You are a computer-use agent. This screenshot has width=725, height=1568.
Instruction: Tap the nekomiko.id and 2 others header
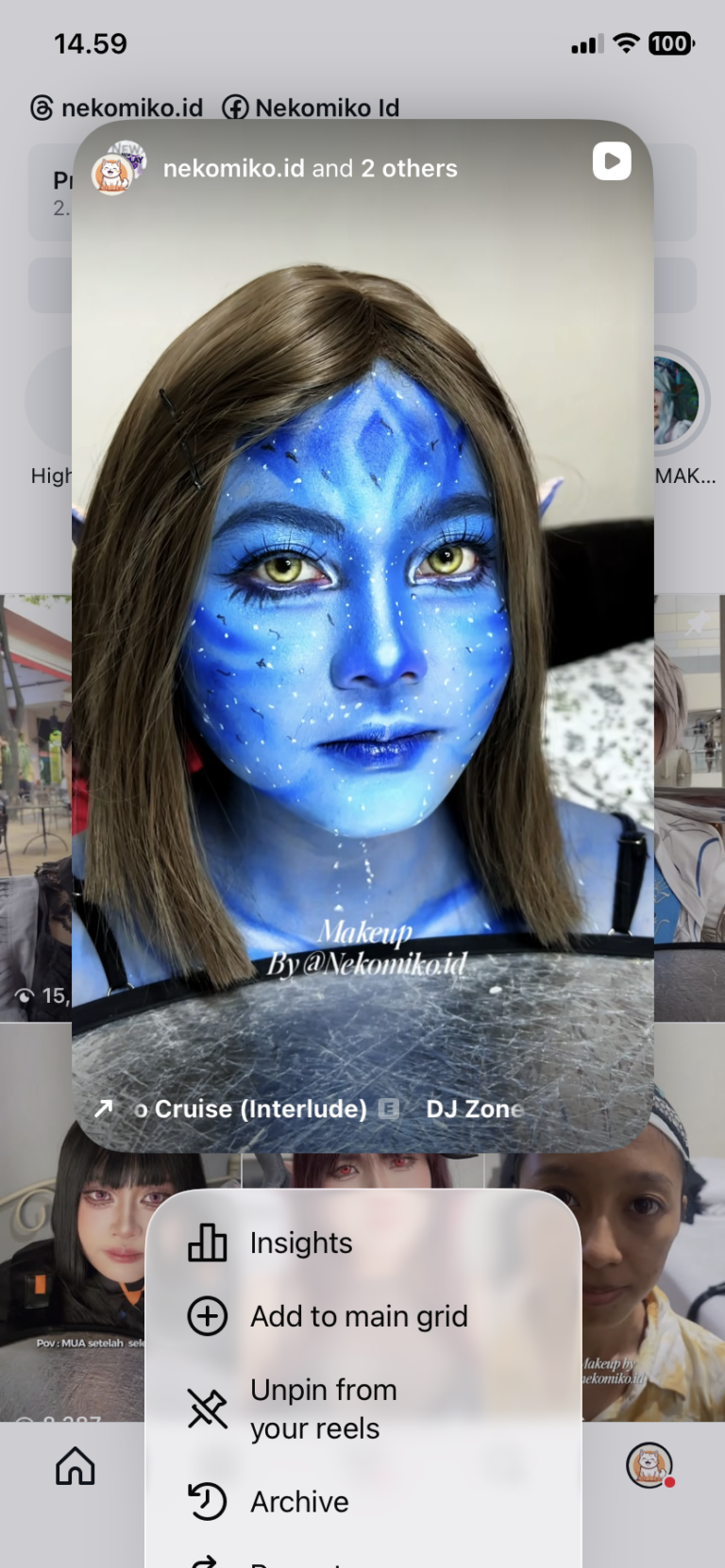(310, 169)
